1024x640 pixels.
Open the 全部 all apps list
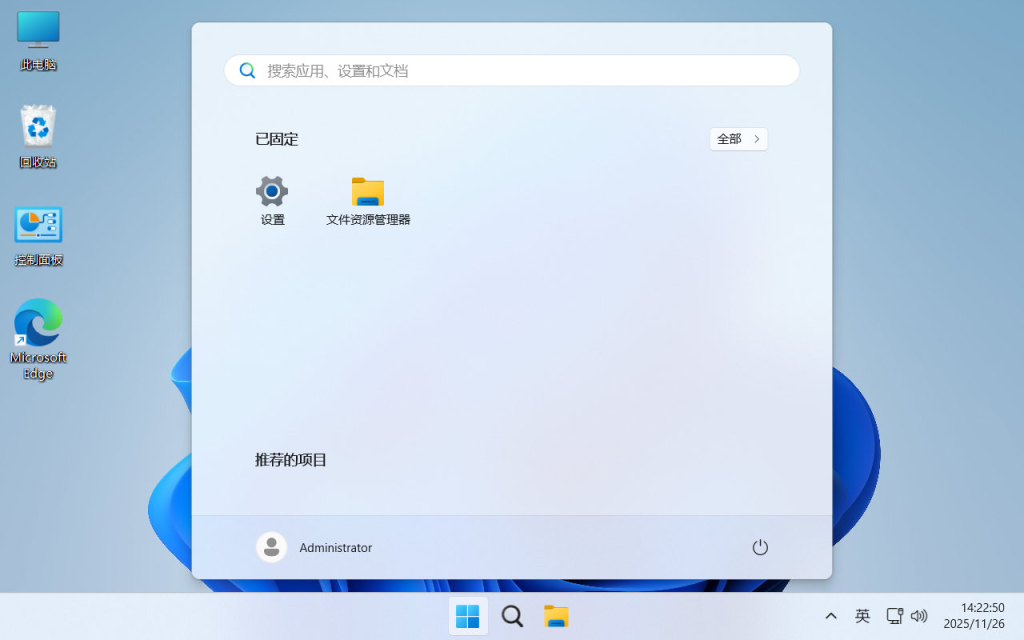tap(738, 139)
